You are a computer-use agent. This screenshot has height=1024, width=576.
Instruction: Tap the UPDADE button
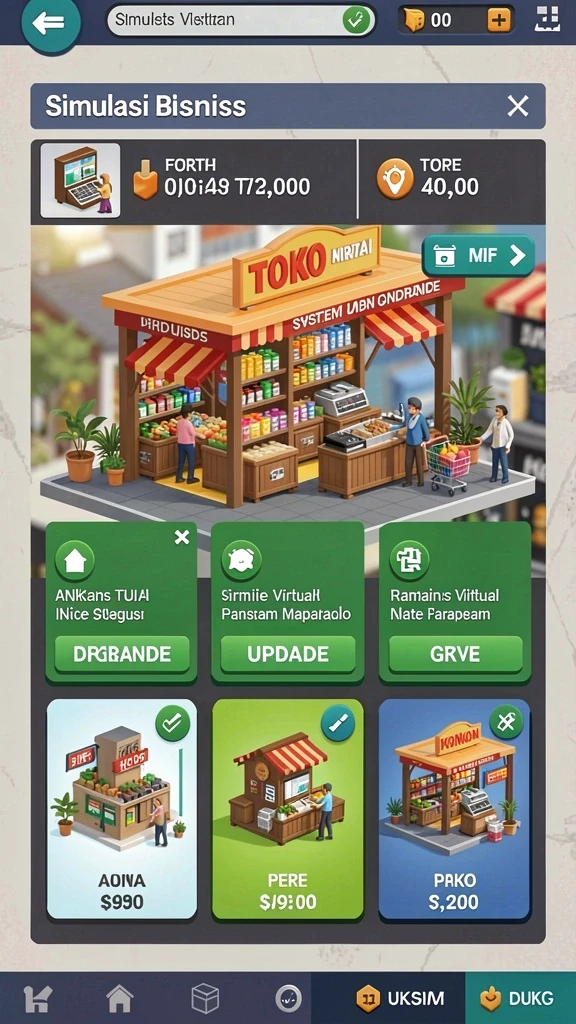pyautogui.click(x=288, y=654)
